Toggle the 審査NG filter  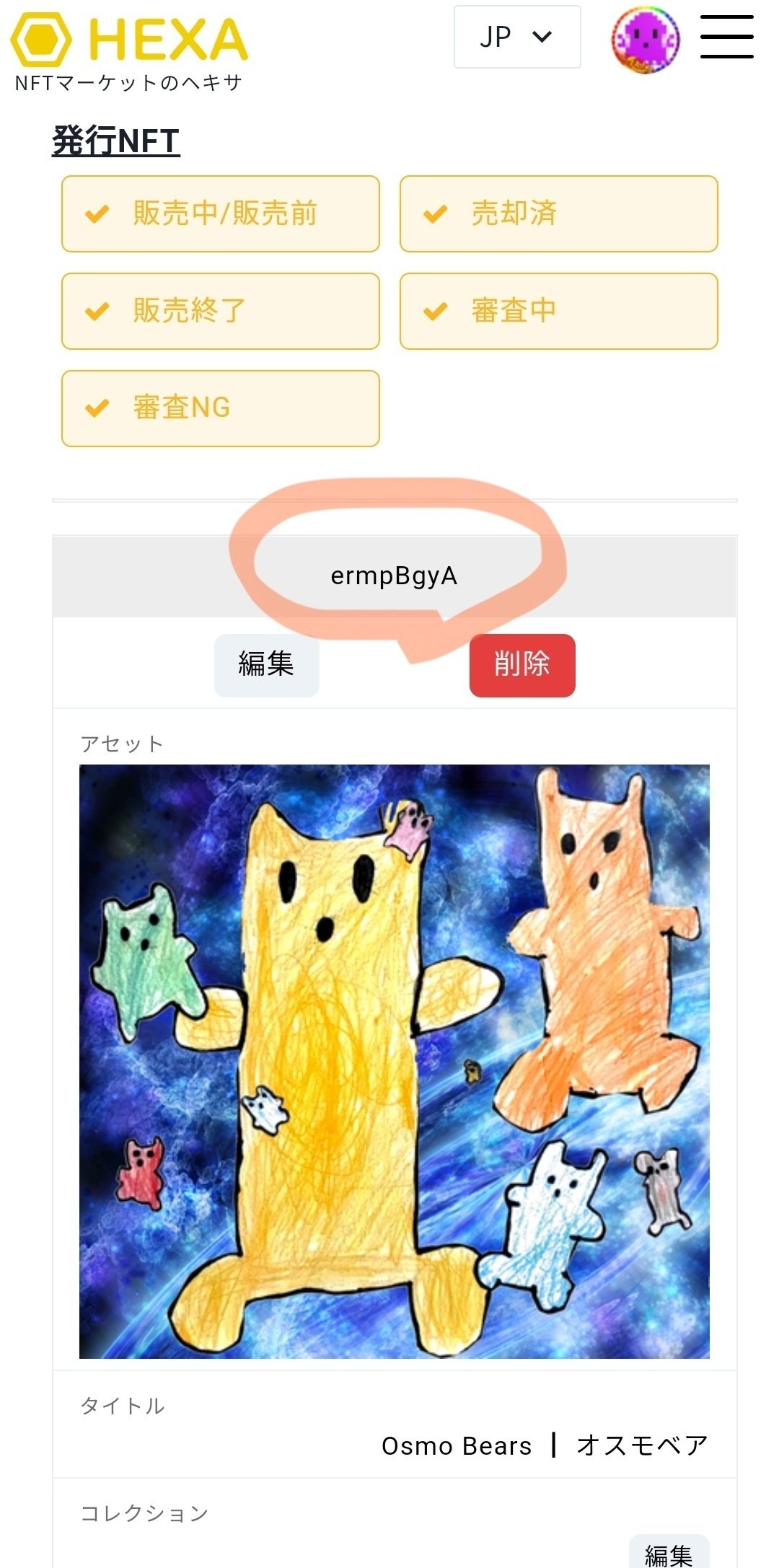pos(221,409)
